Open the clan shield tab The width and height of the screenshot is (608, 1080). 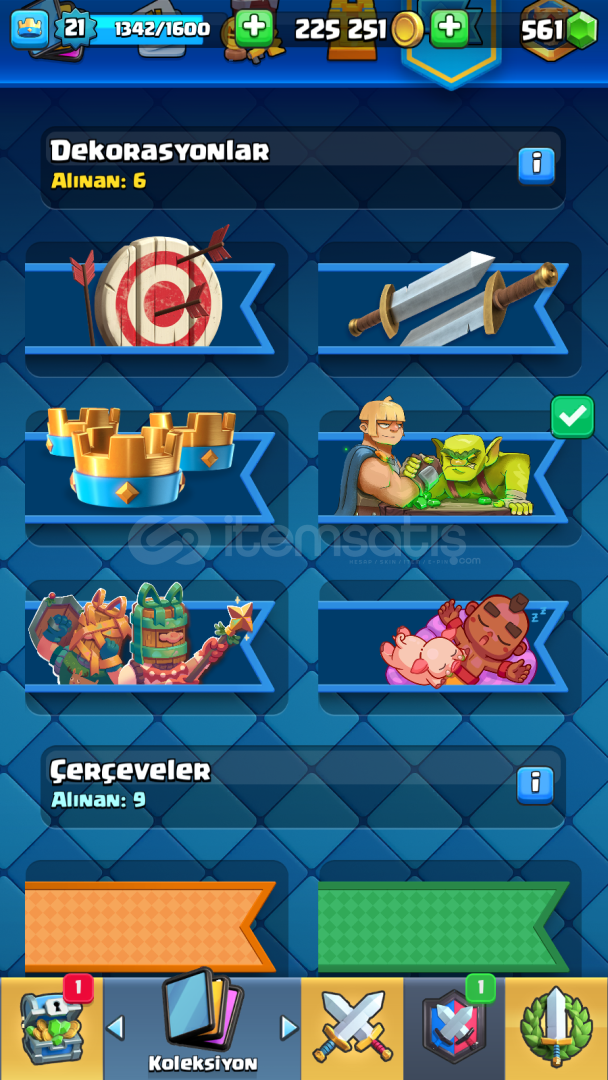pyautogui.click(x=454, y=1028)
